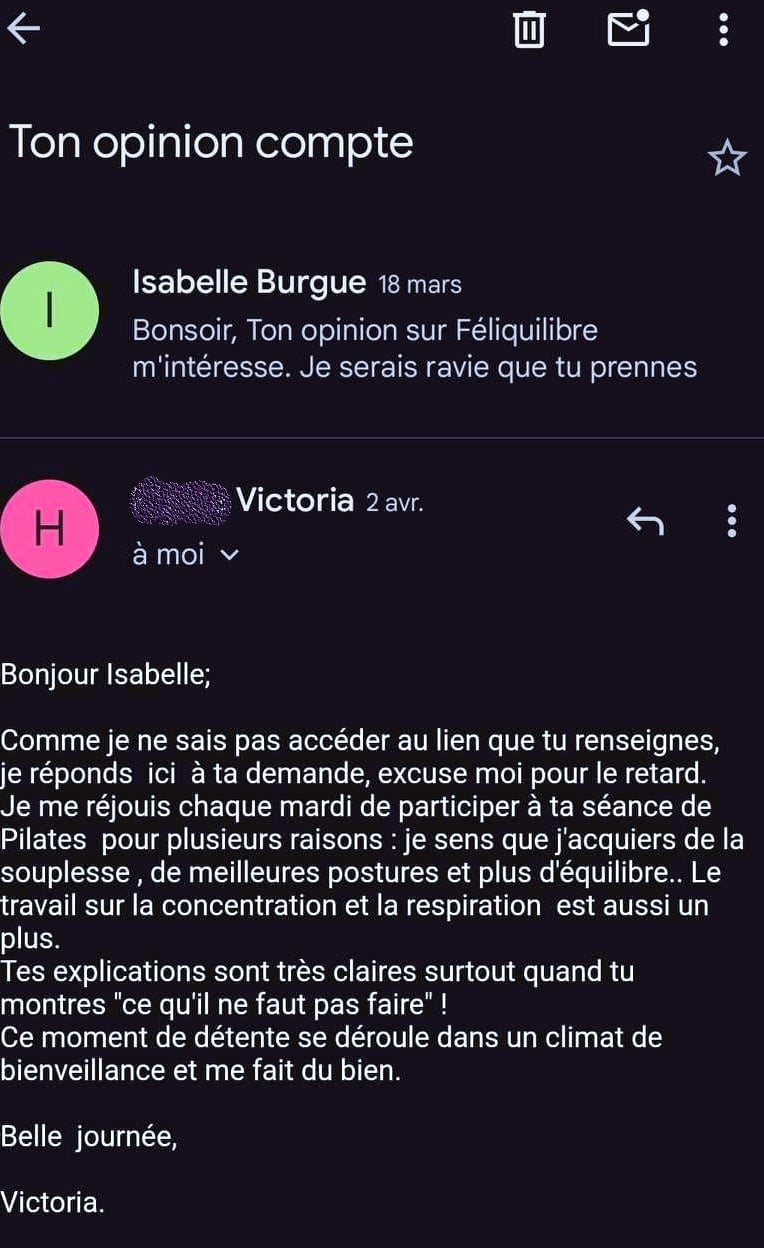The width and height of the screenshot is (764, 1248).
Task: View Isabelle Burgue's green avatar profile
Action: point(50,311)
